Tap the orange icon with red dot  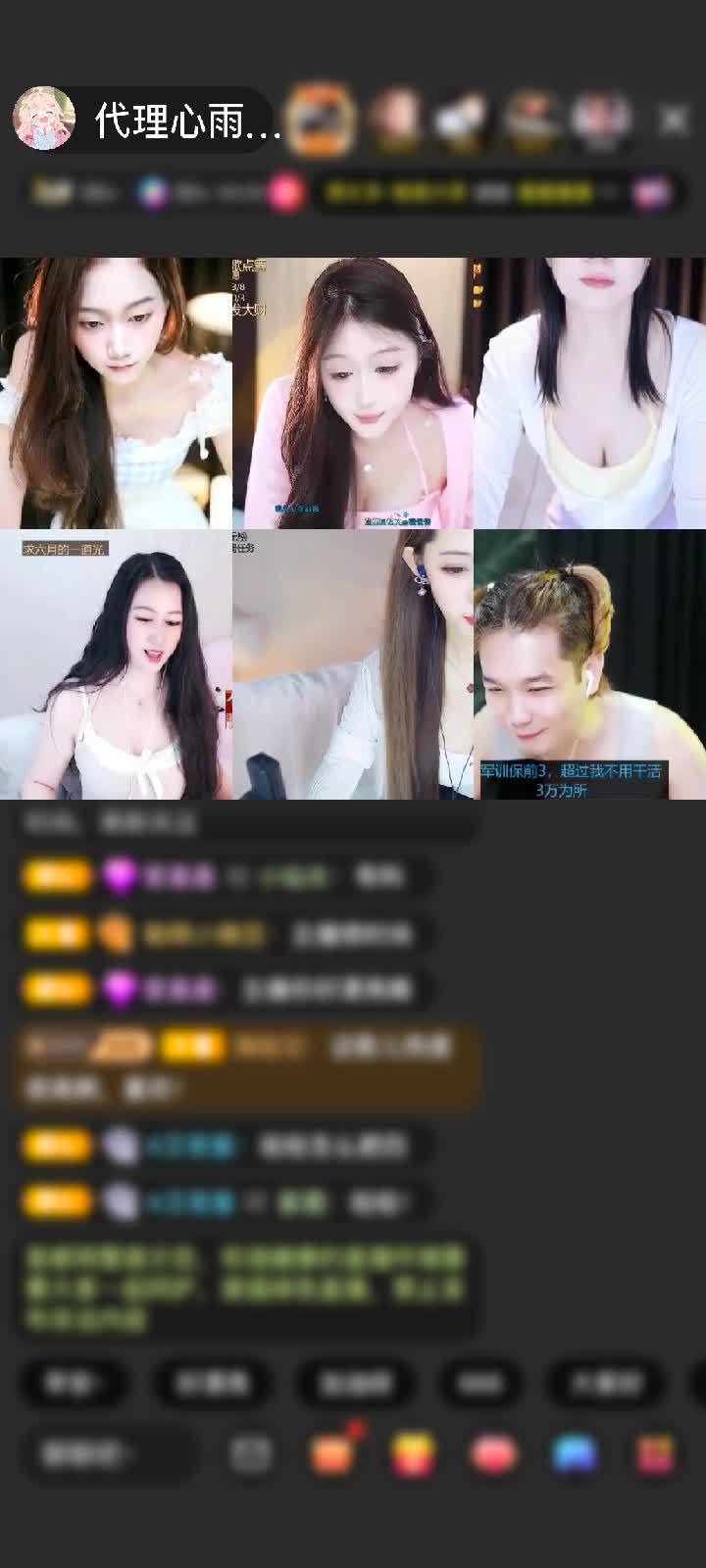point(333,1453)
